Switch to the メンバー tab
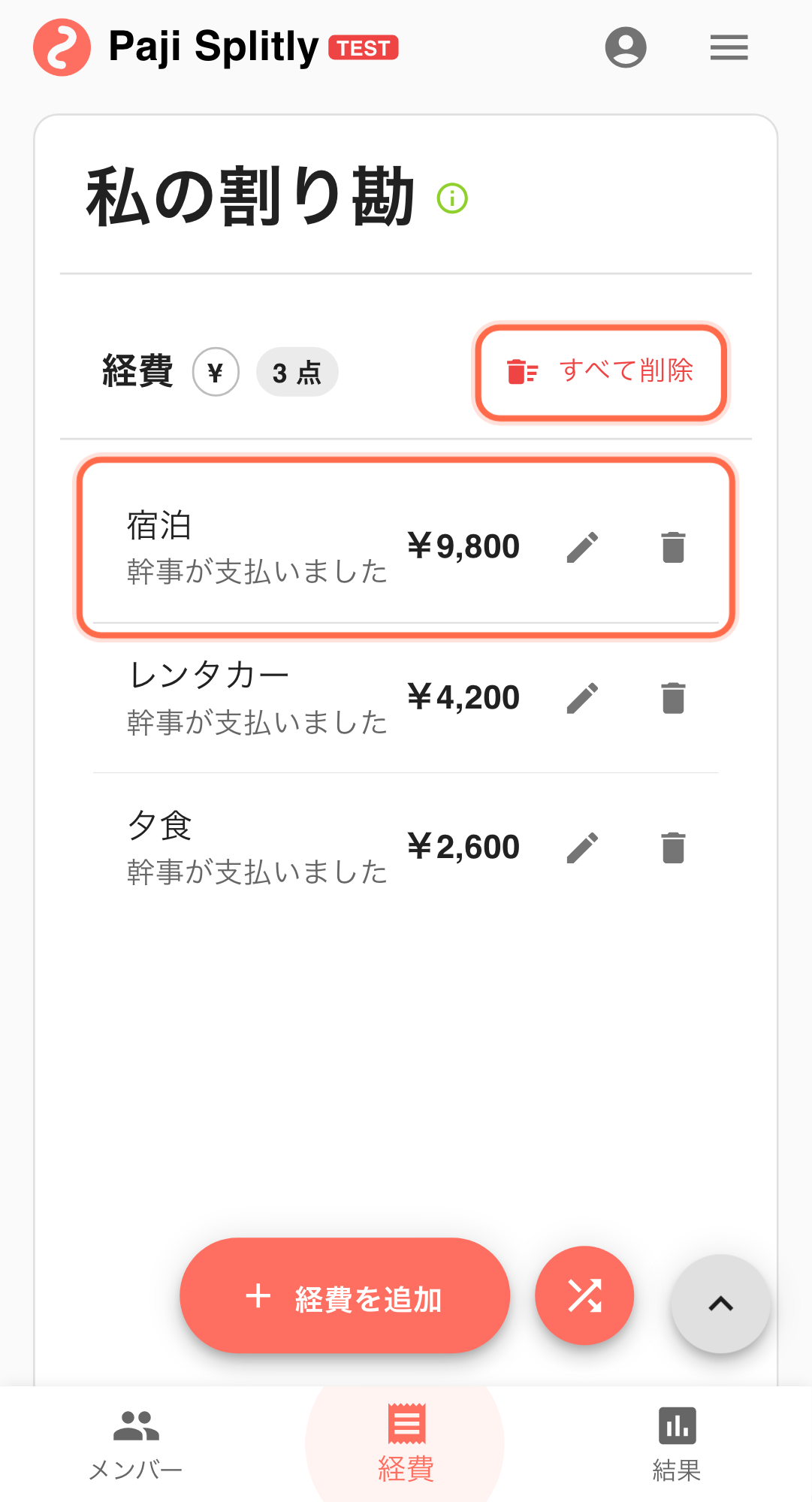This screenshot has width=812, height=1502. 136,1444
